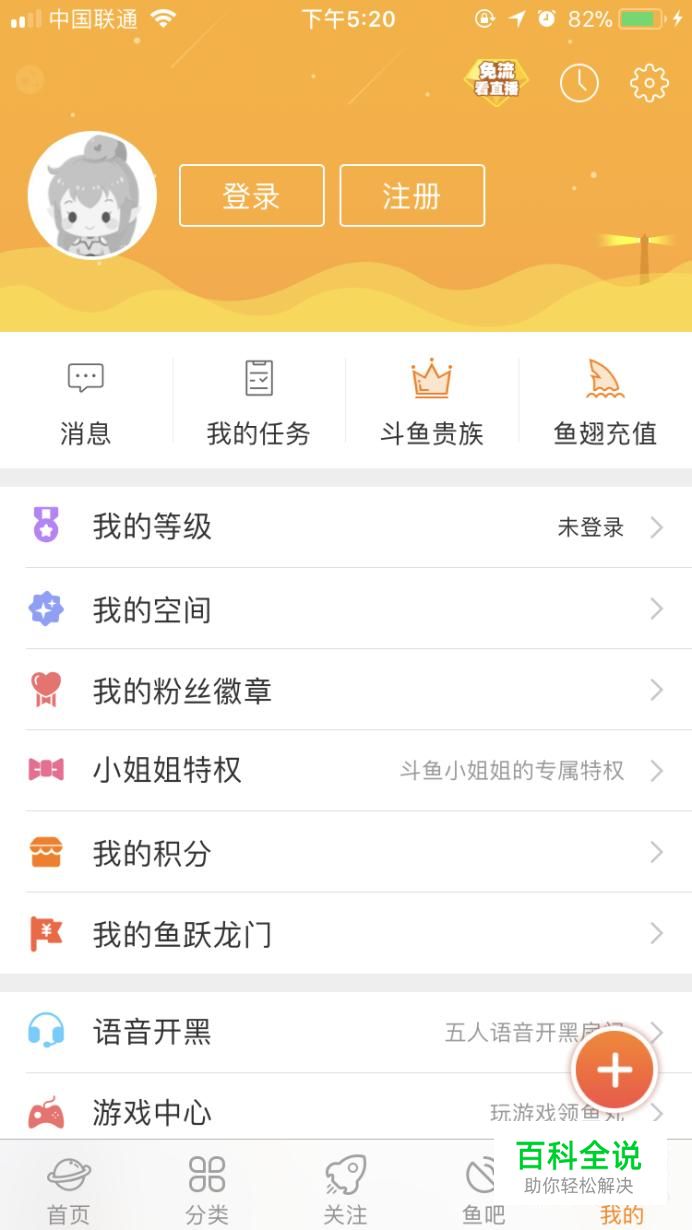Open the 我的粉丝徽章 row
692x1230 pixels.
pos(346,690)
